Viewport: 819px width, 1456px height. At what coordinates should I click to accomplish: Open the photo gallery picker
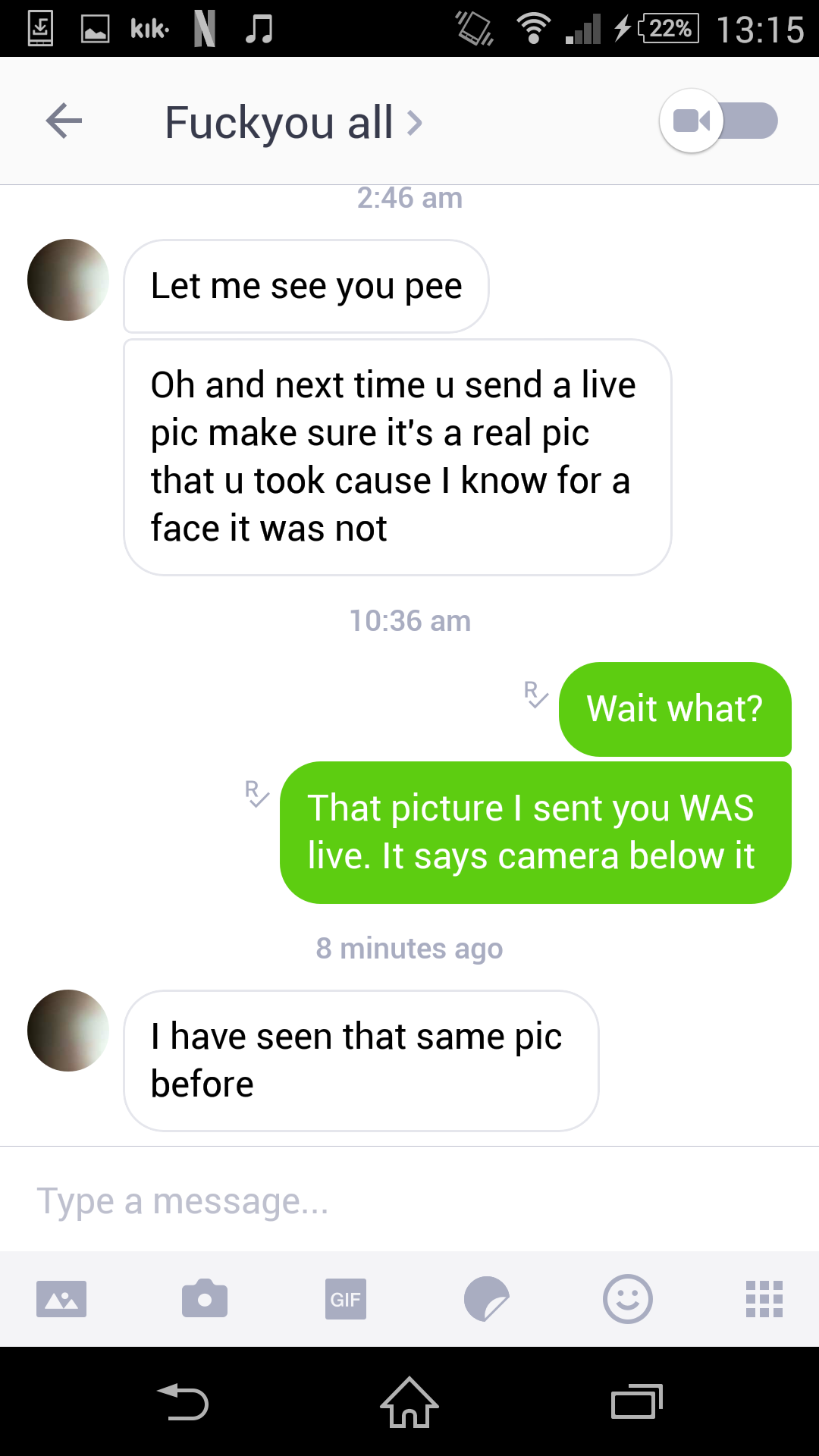pos(61,1299)
